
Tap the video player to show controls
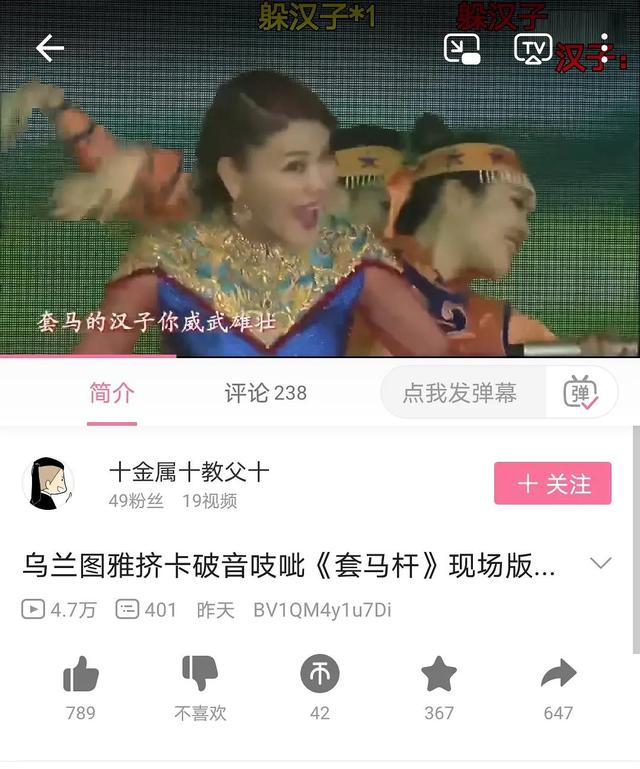point(320,200)
